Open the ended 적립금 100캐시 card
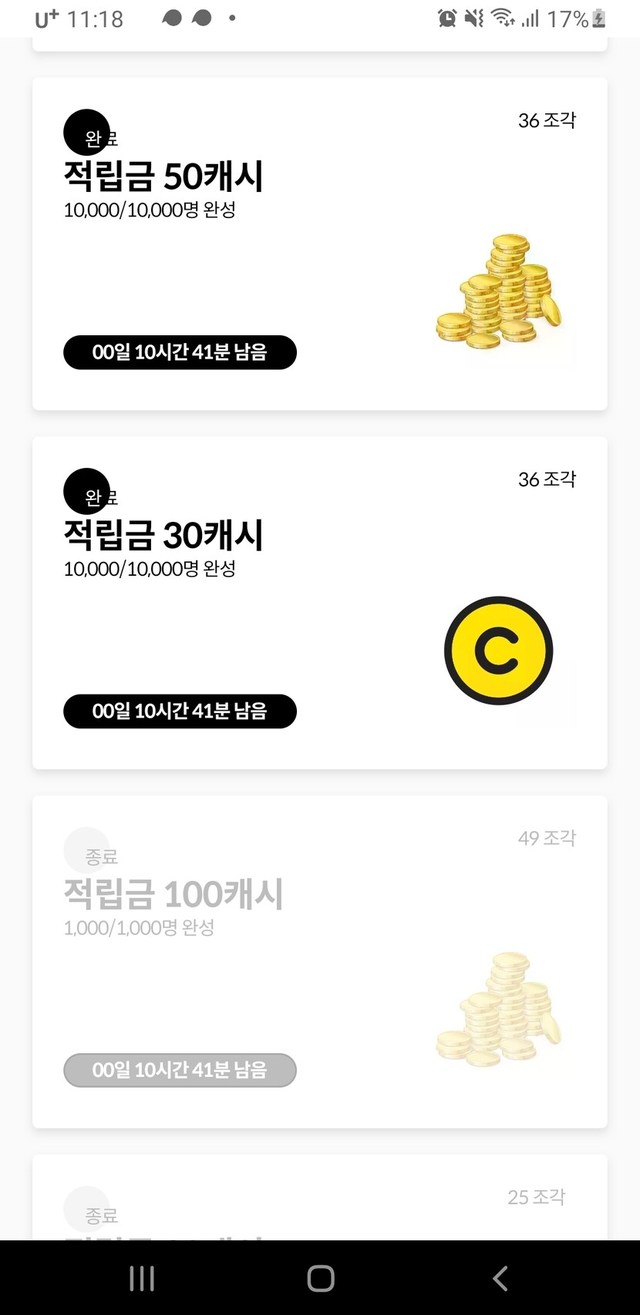 319,961
